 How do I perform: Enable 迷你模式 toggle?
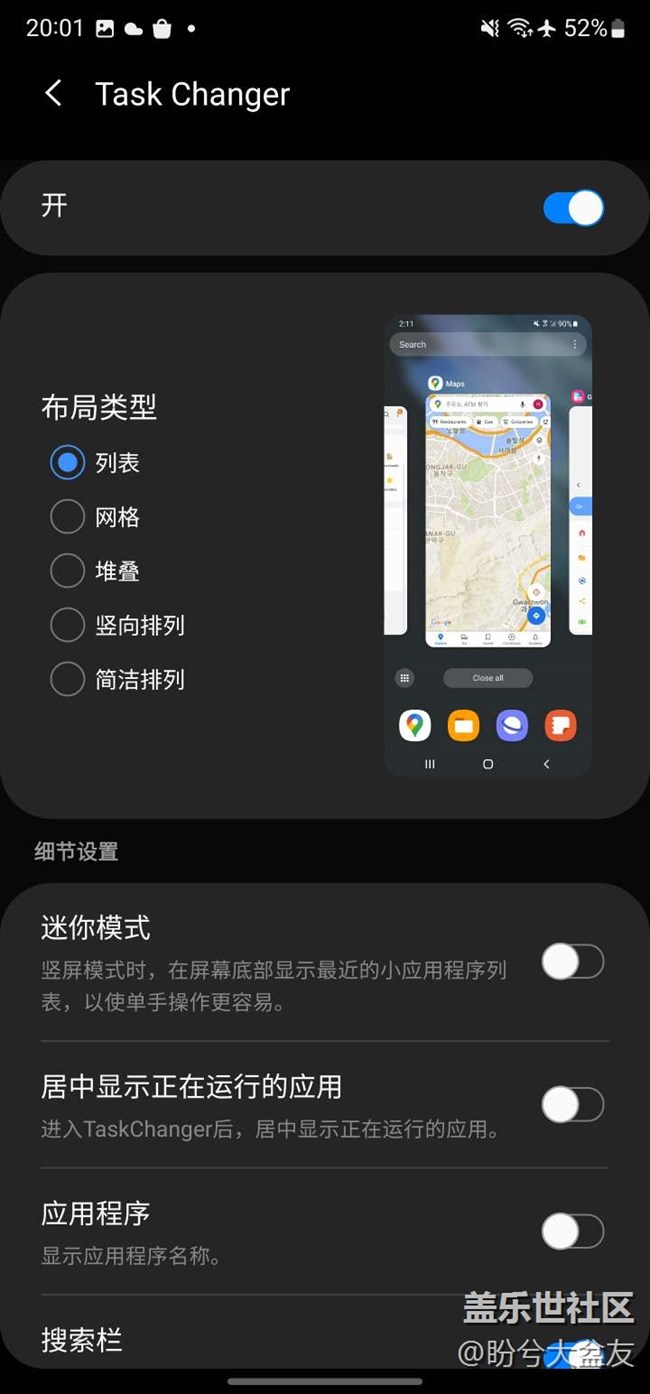(573, 963)
